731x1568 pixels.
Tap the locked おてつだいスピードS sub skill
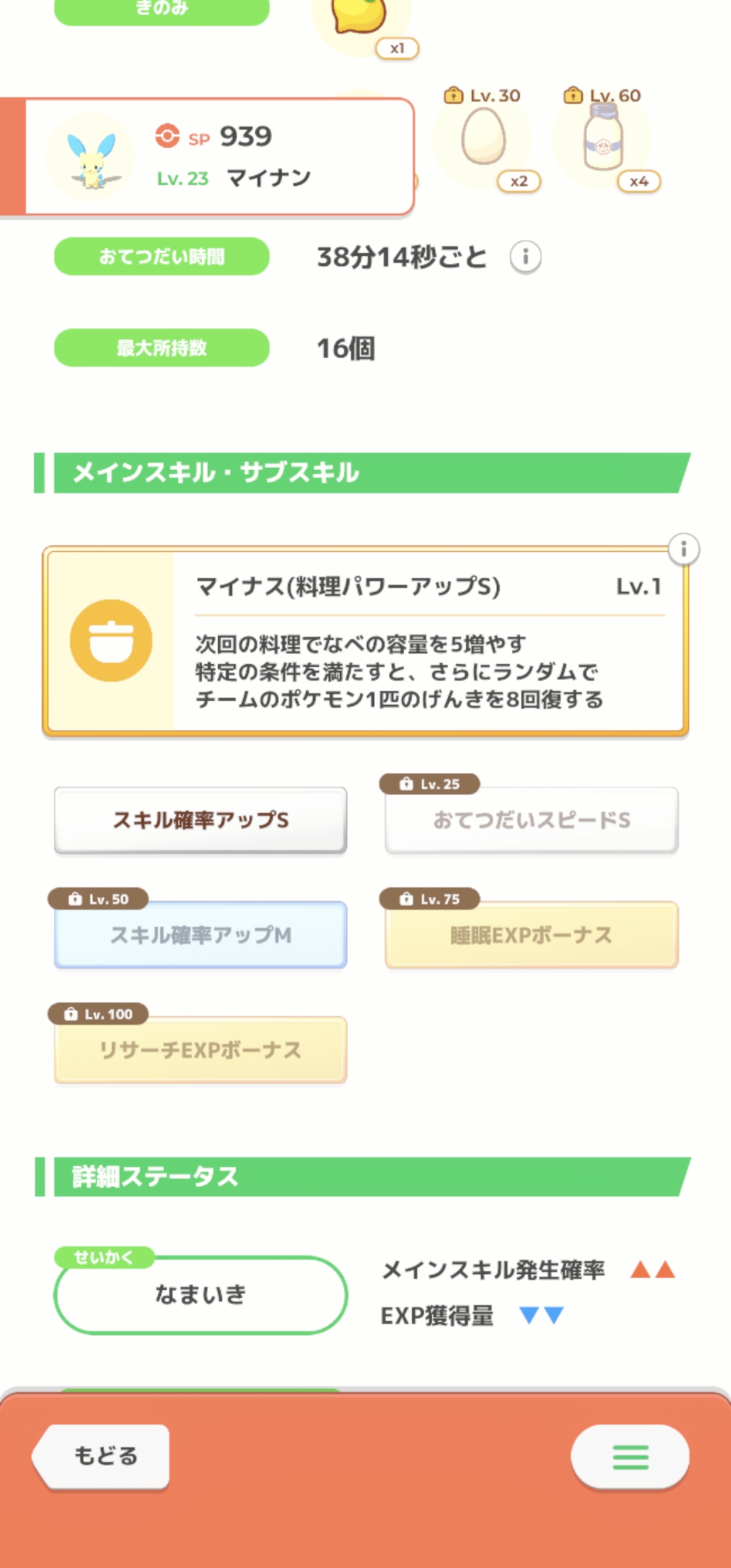pyautogui.click(x=531, y=820)
